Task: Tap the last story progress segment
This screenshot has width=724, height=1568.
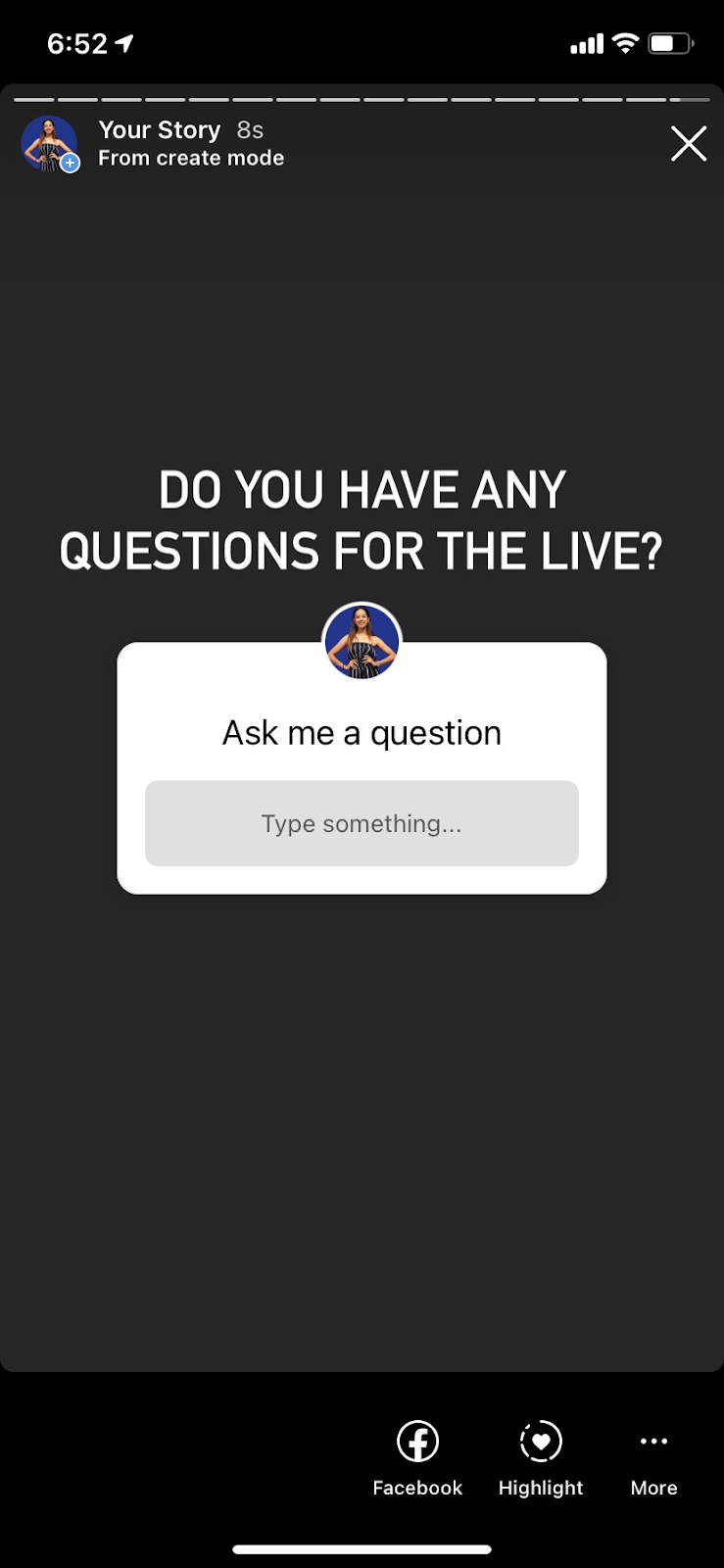Action: click(690, 99)
